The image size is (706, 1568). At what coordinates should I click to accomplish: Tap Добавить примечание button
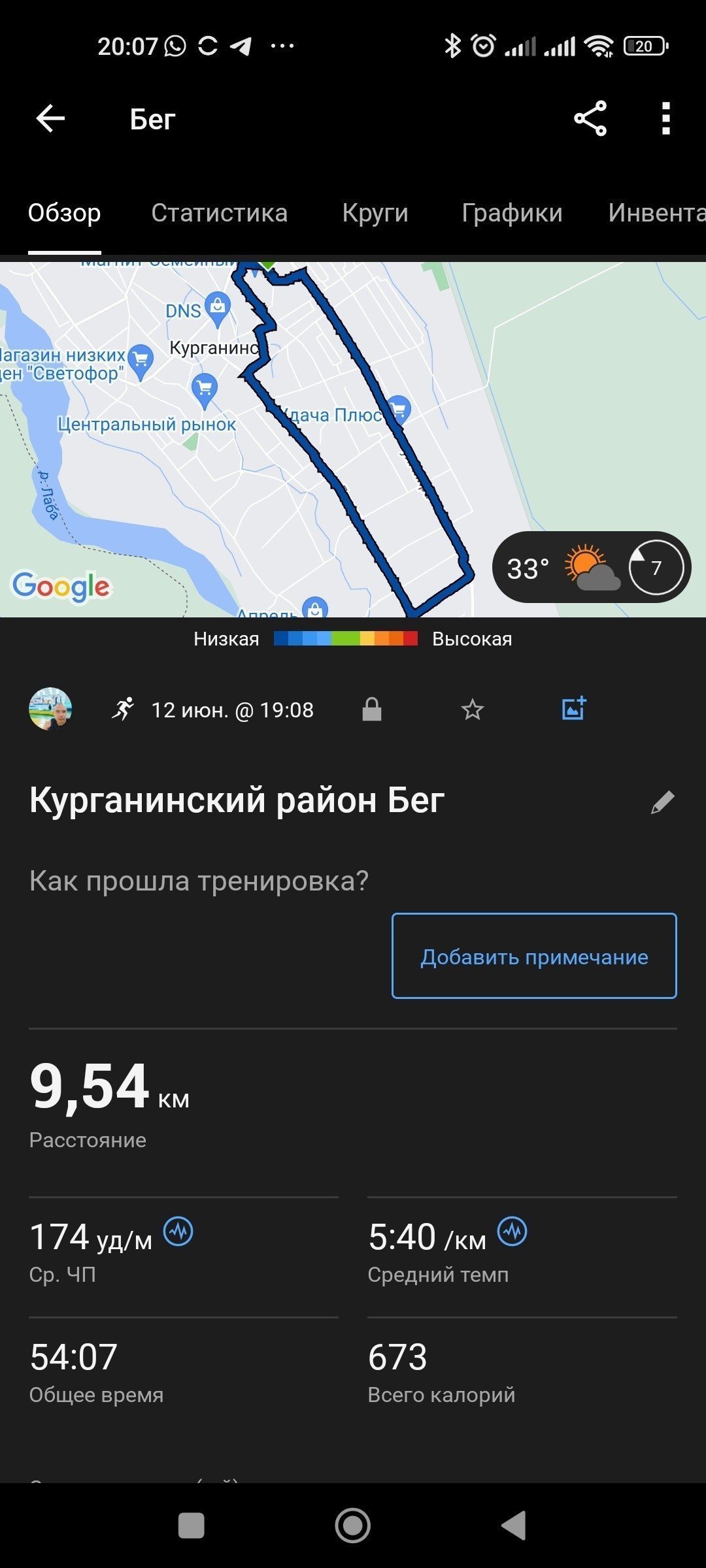pyautogui.click(x=534, y=956)
